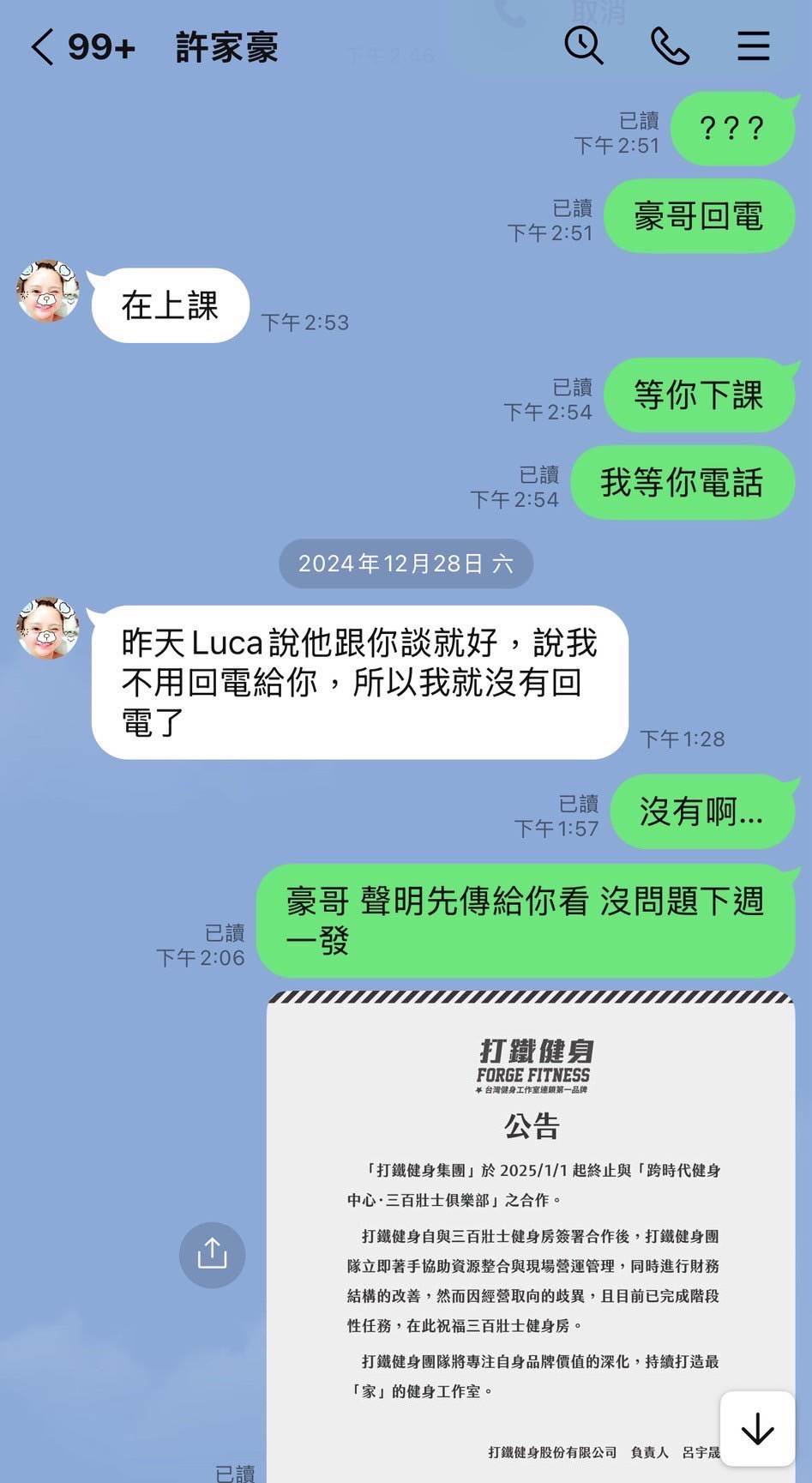
Task: Search within this conversation
Action: point(583,45)
